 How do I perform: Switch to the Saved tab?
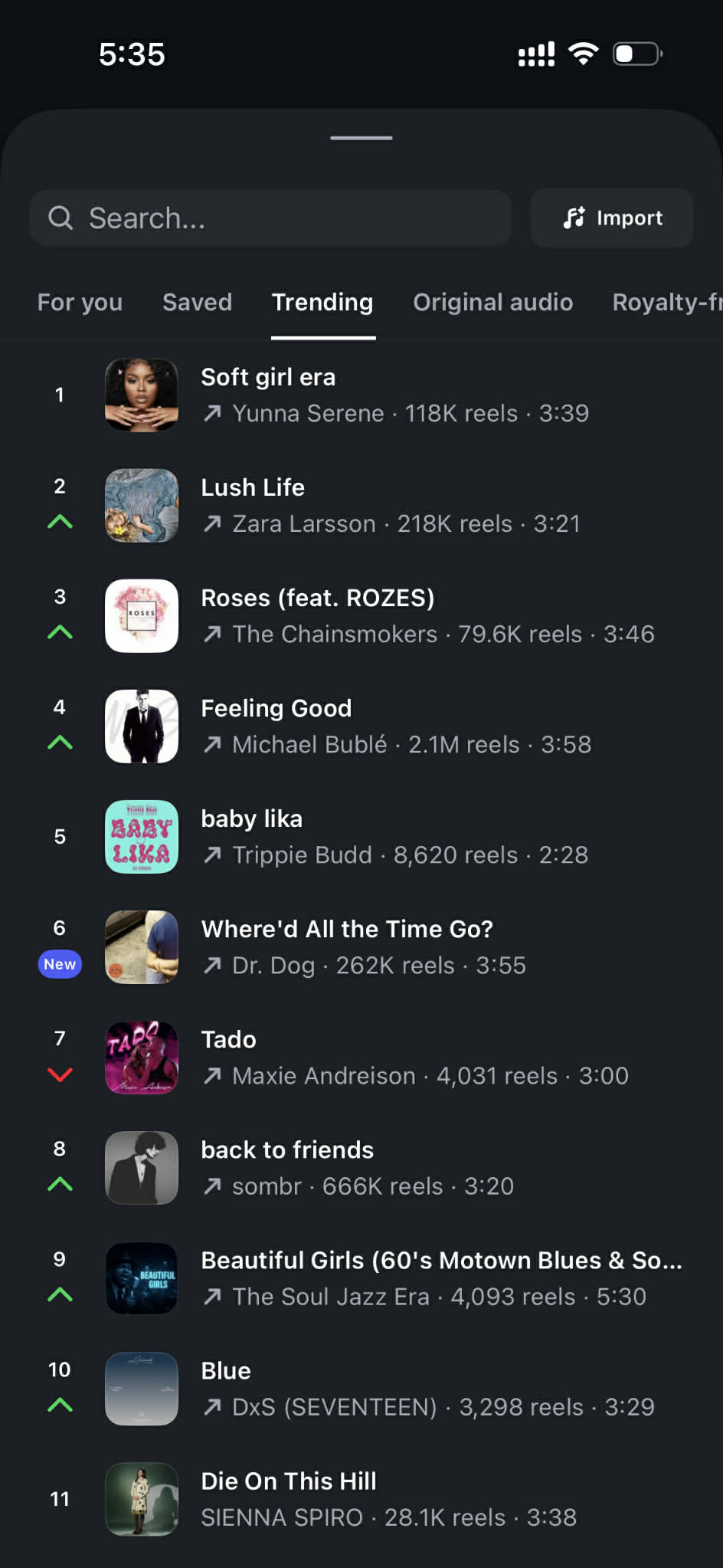tap(197, 302)
